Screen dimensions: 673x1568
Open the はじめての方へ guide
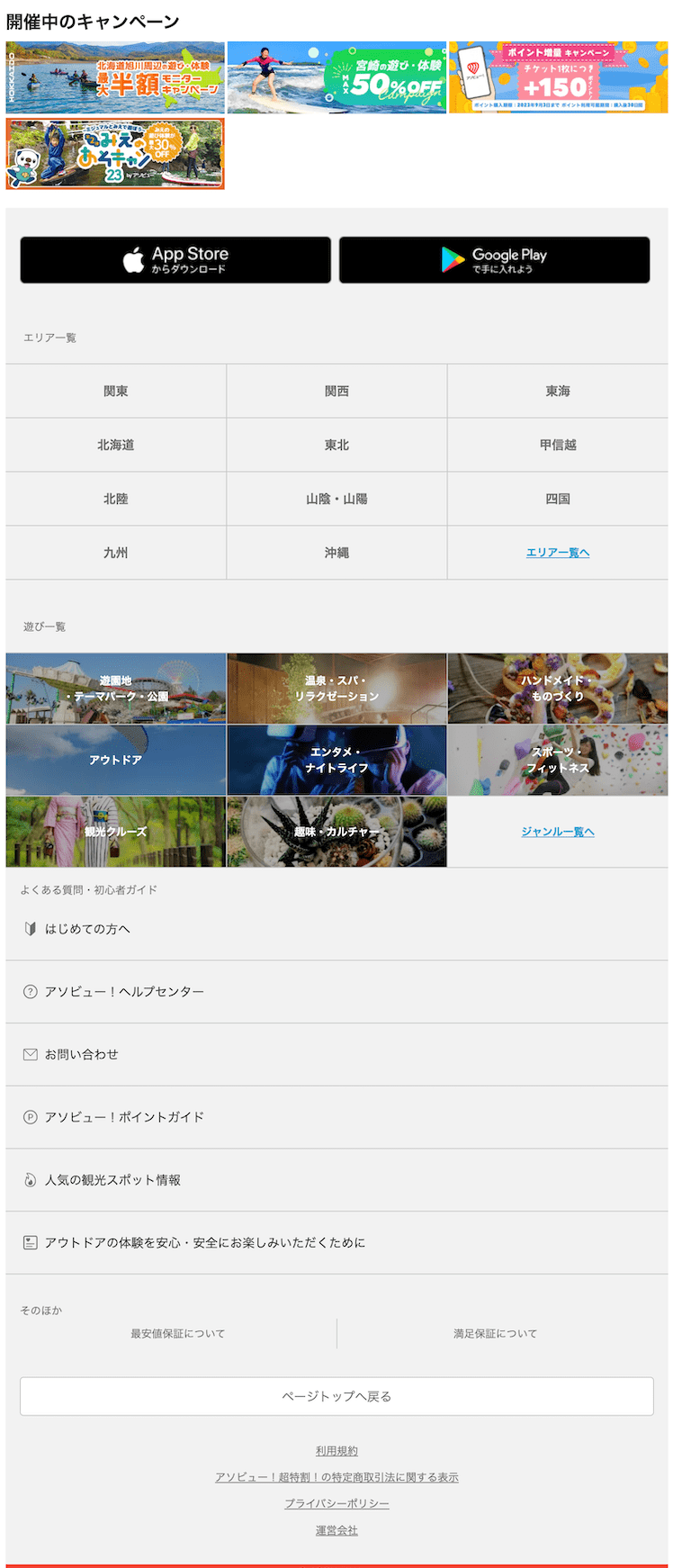pyautogui.click(x=87, y=929)
